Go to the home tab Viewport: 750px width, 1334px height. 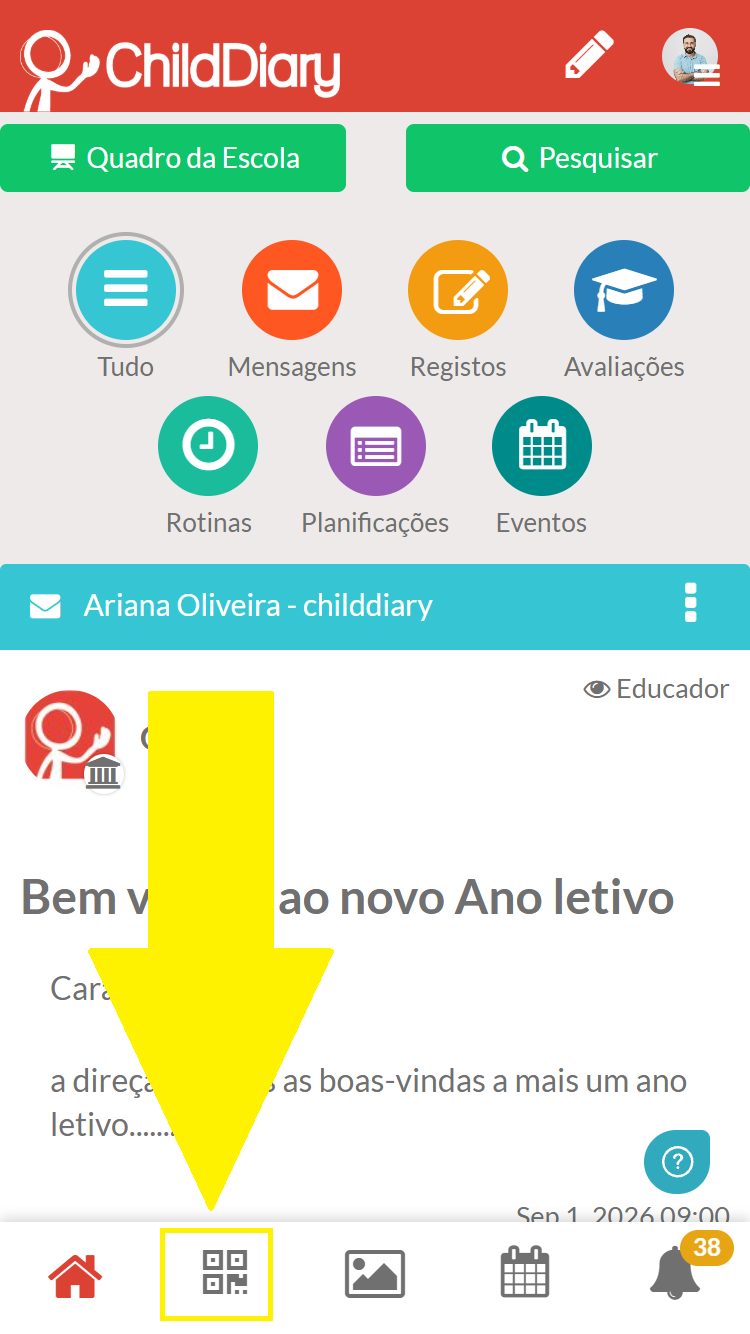[x=76, y=1275]
